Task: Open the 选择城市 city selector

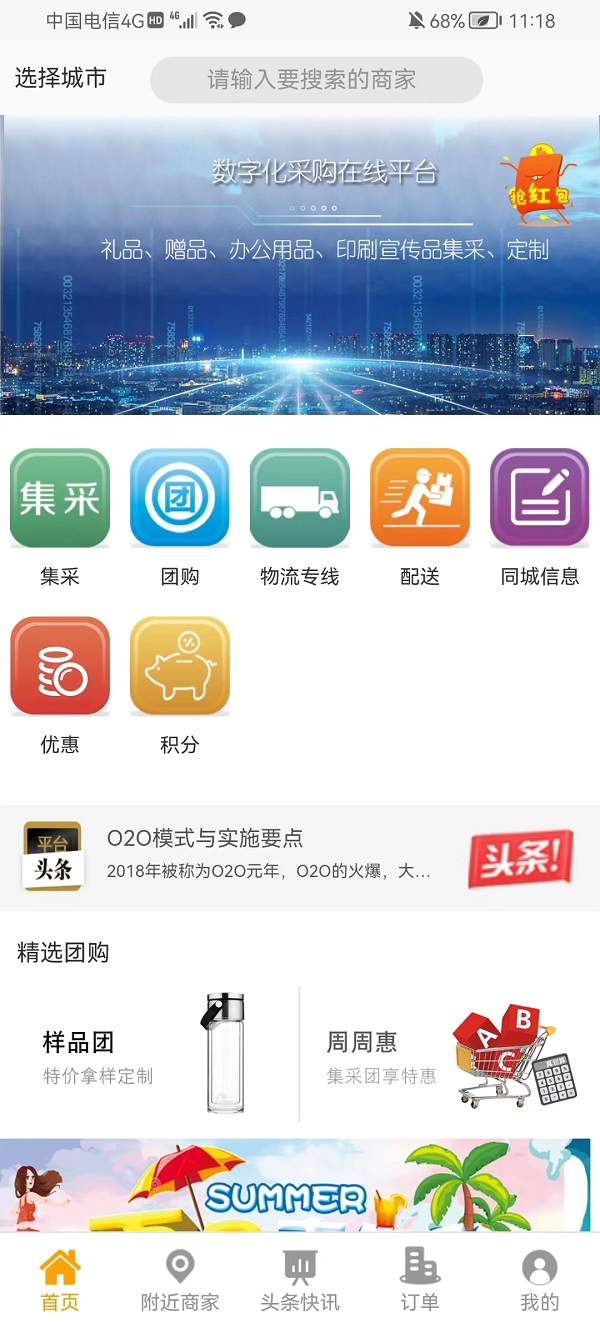Action: 60,79
